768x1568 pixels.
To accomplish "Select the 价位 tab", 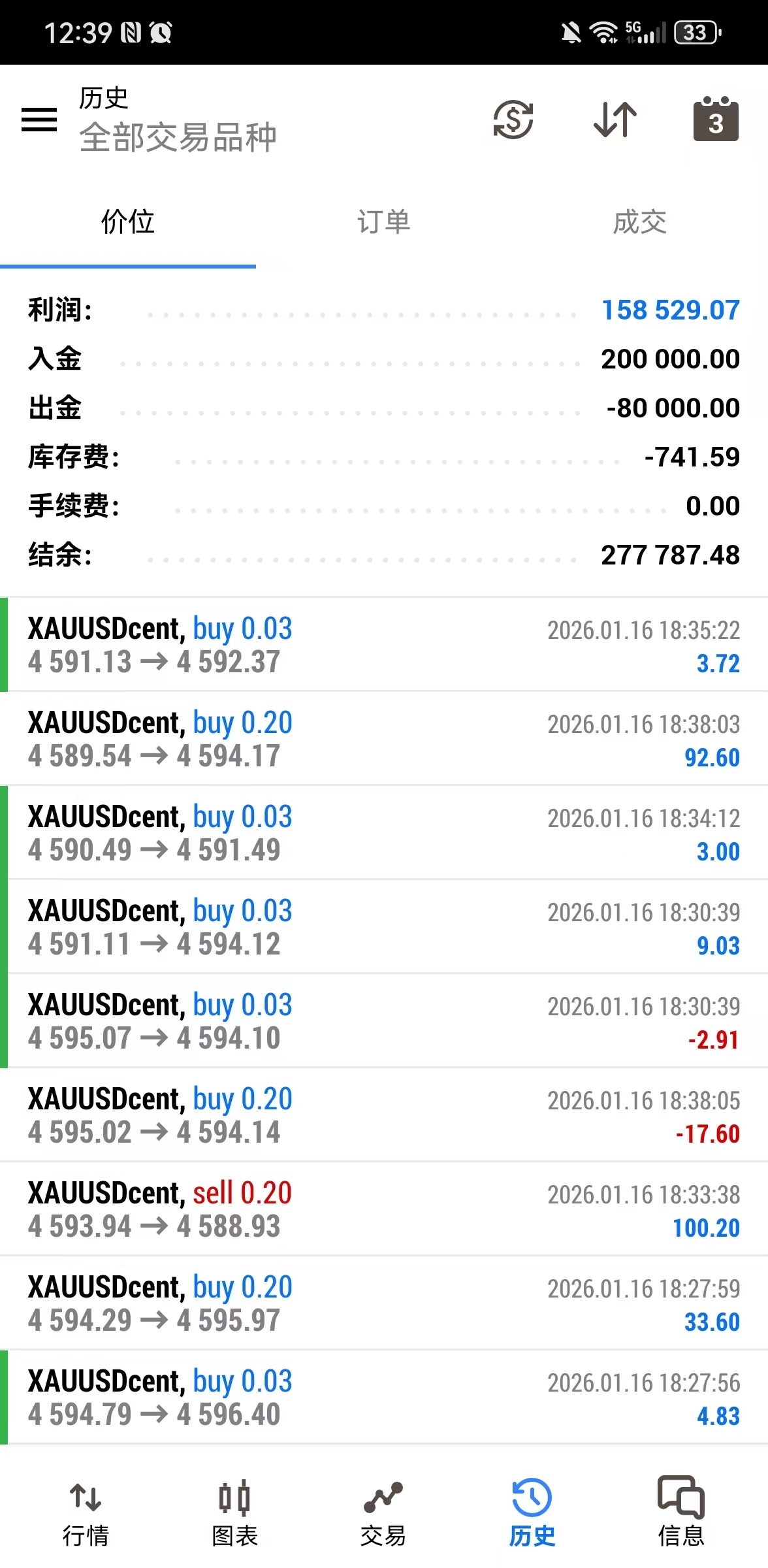I will click(128, 222).
